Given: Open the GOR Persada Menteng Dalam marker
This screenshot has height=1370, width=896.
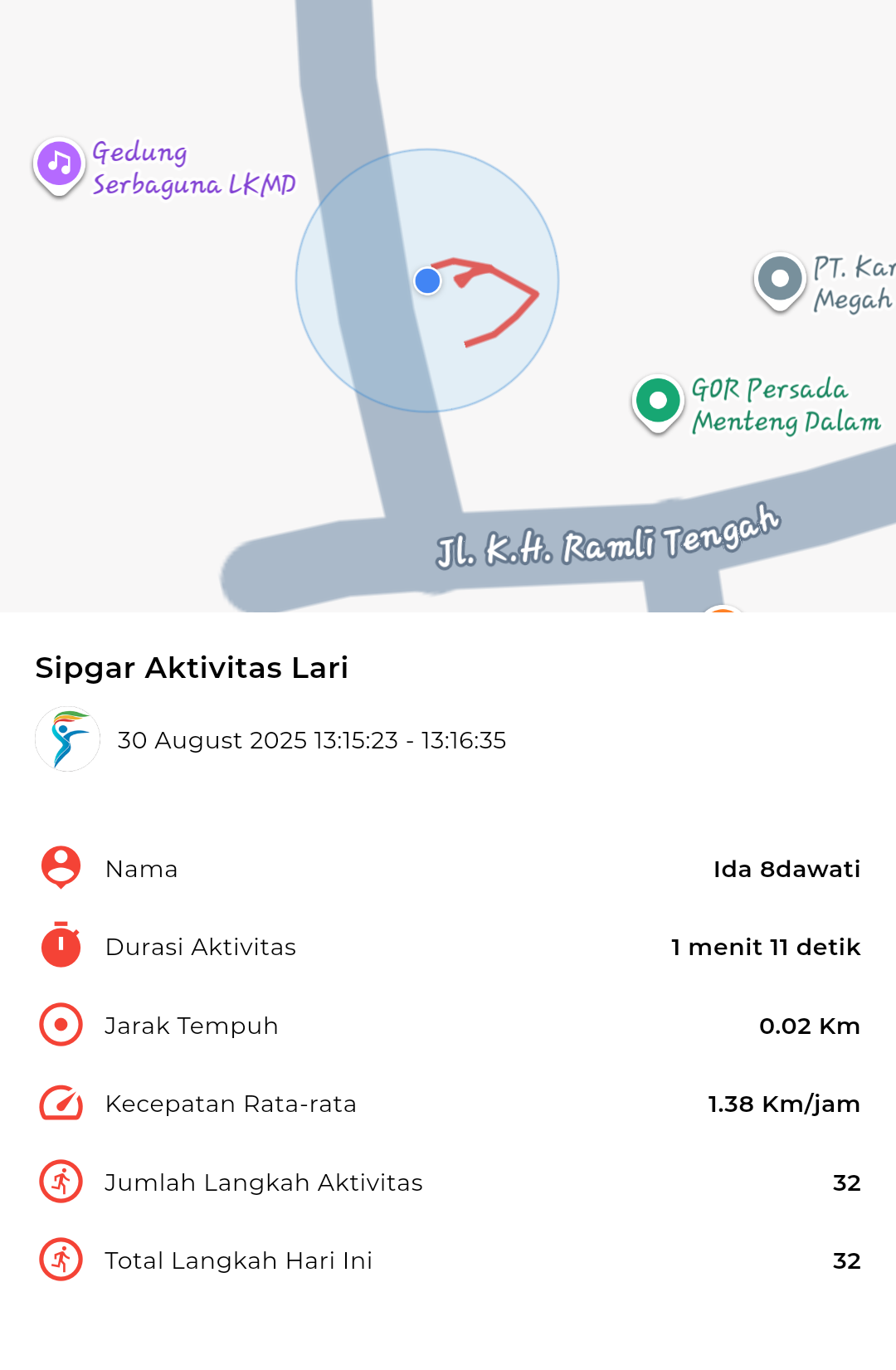Looking at the screenshot, I should (x=658, y=402).
